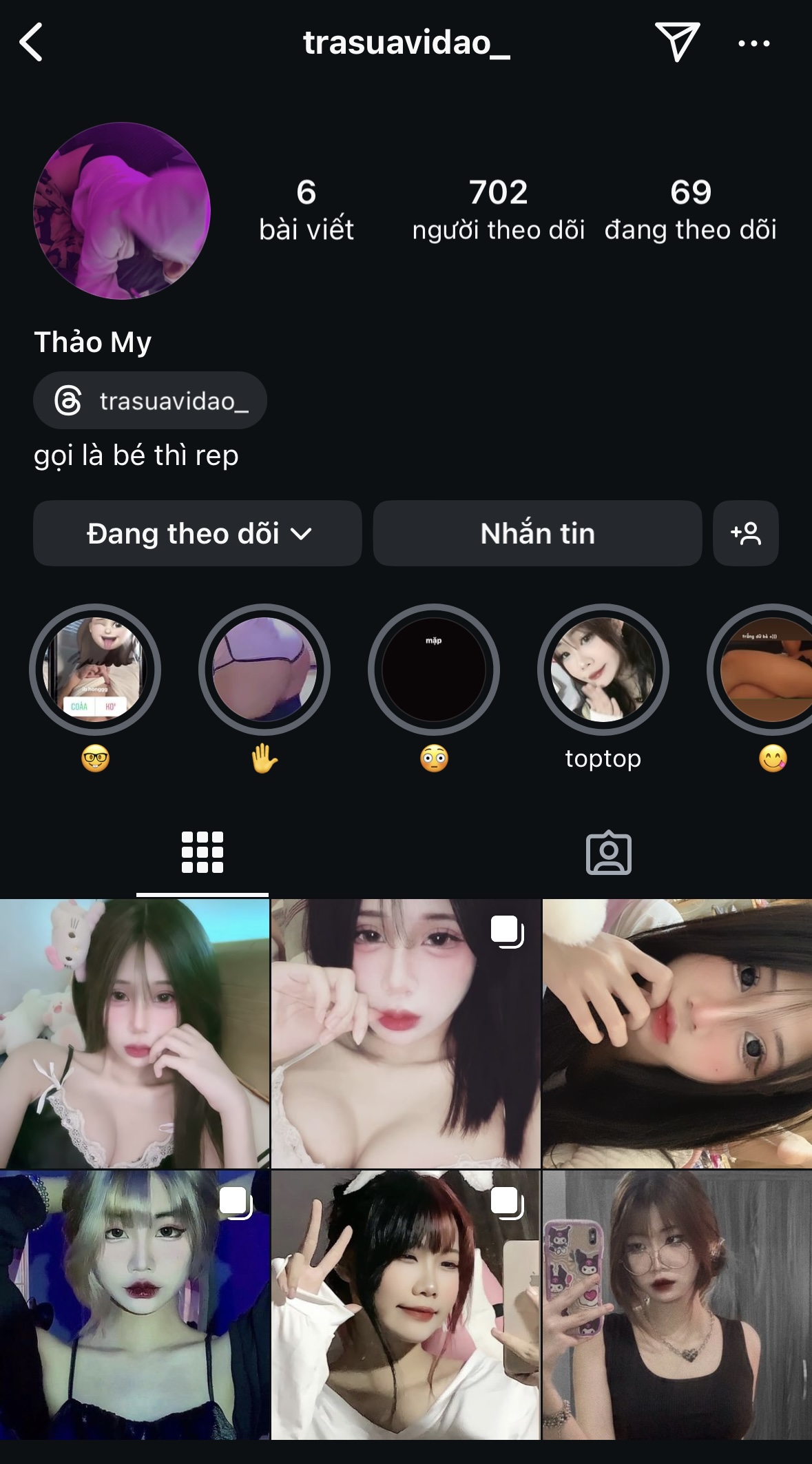The height and width of the screenshot is (1464, 812).
Task: Open the post with Hello Kitty plush
Action: point(134,1033)
